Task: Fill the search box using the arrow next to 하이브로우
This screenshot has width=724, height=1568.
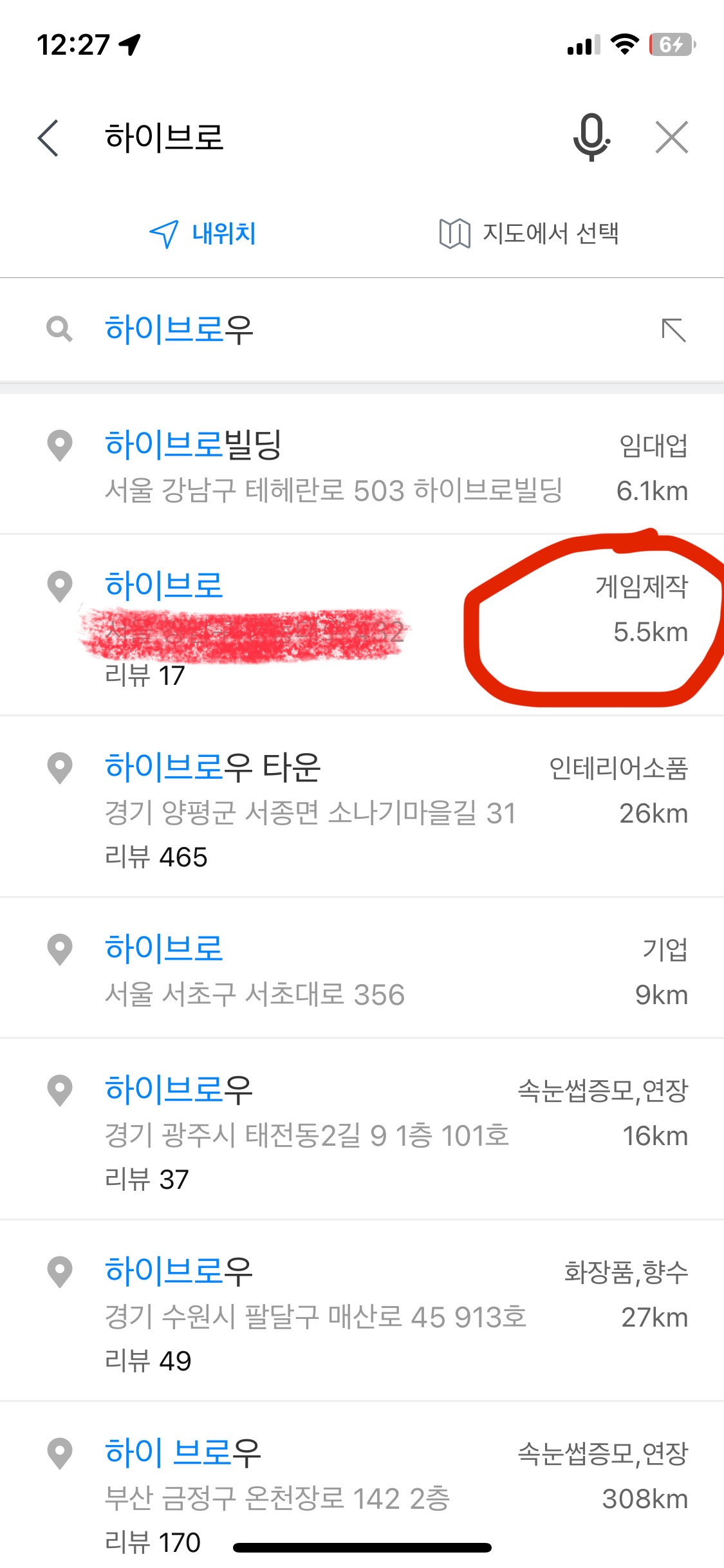Action: tap(673, 330)
